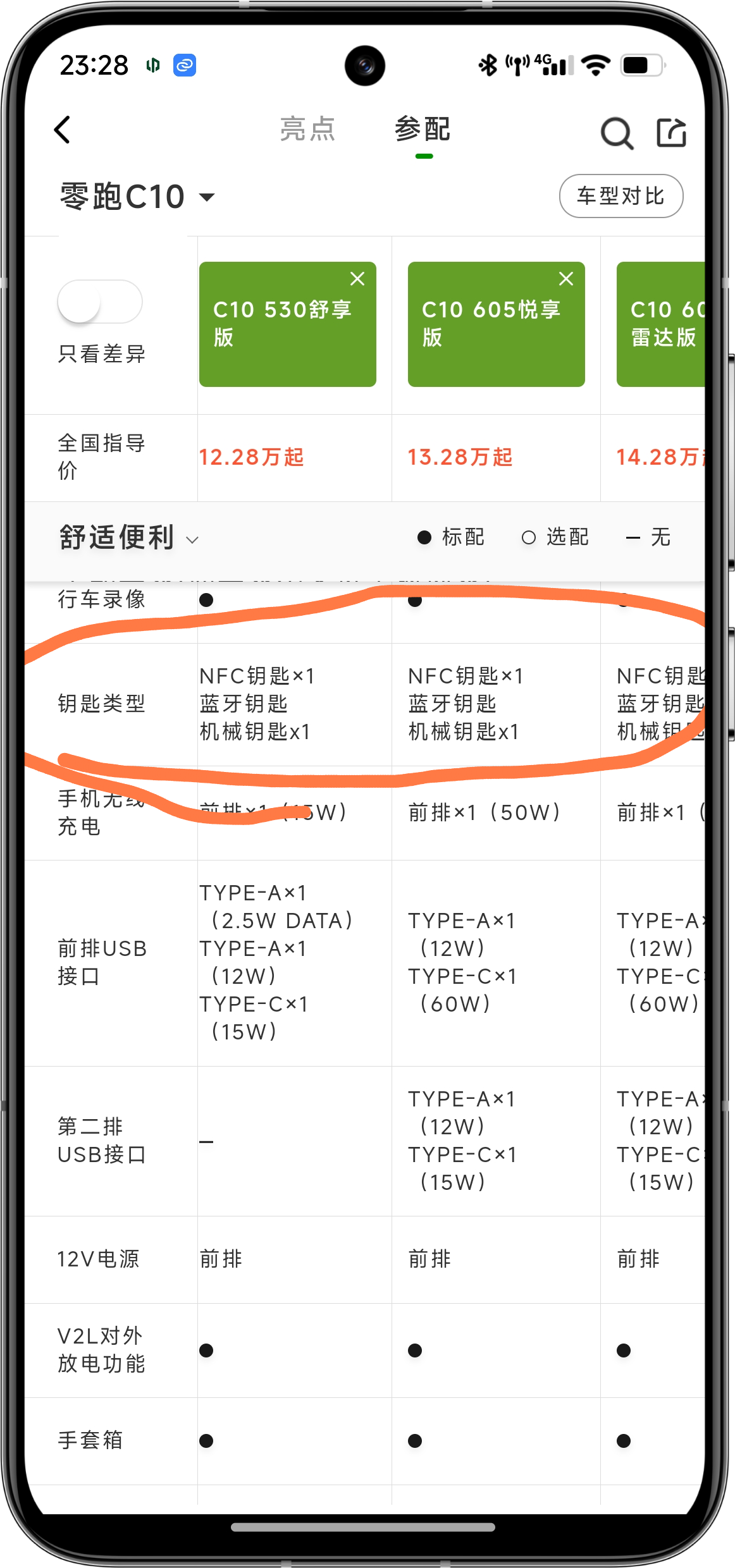Remove the C10 605悦享版 column

(566, 278)
